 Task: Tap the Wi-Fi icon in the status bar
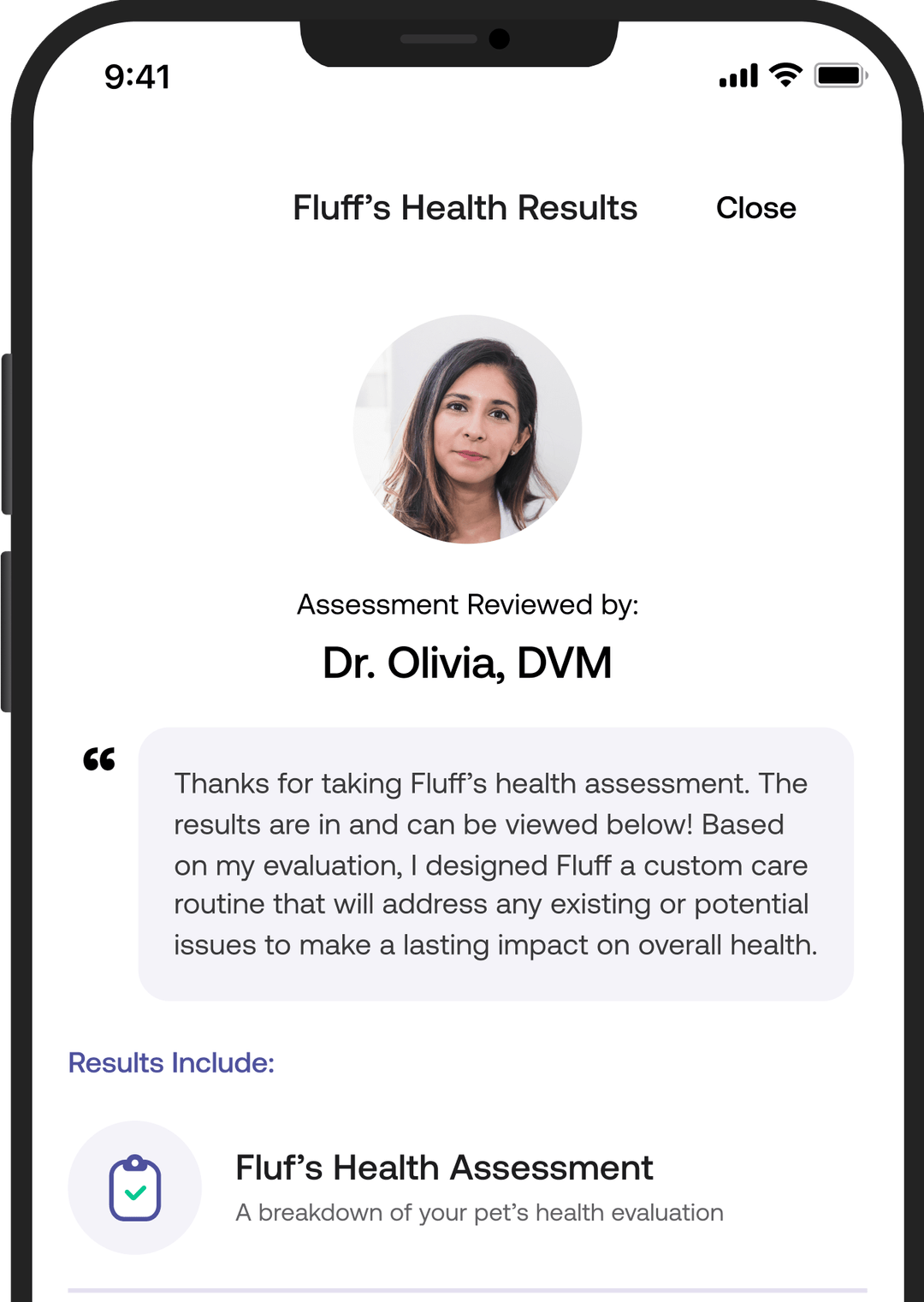784,75
